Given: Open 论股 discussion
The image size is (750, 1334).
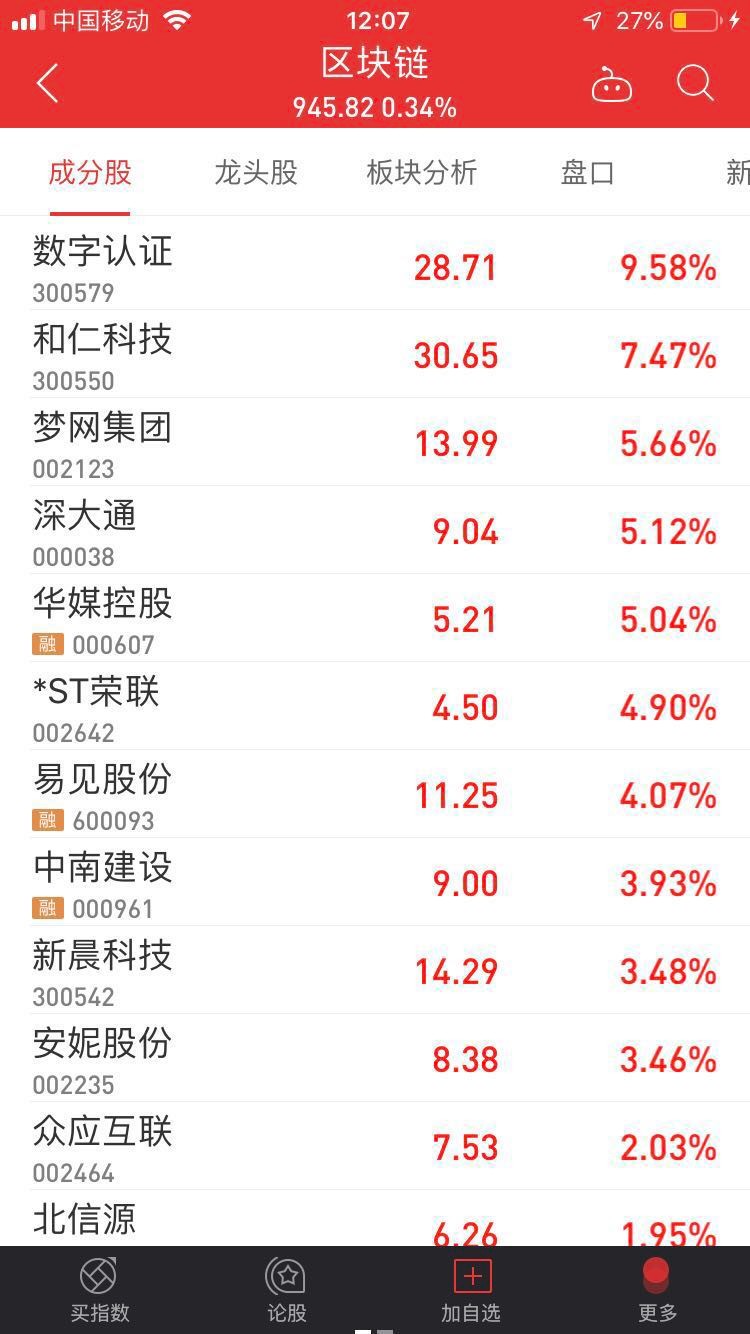Looking at the screenshot, I should (x=286, y=1290).
